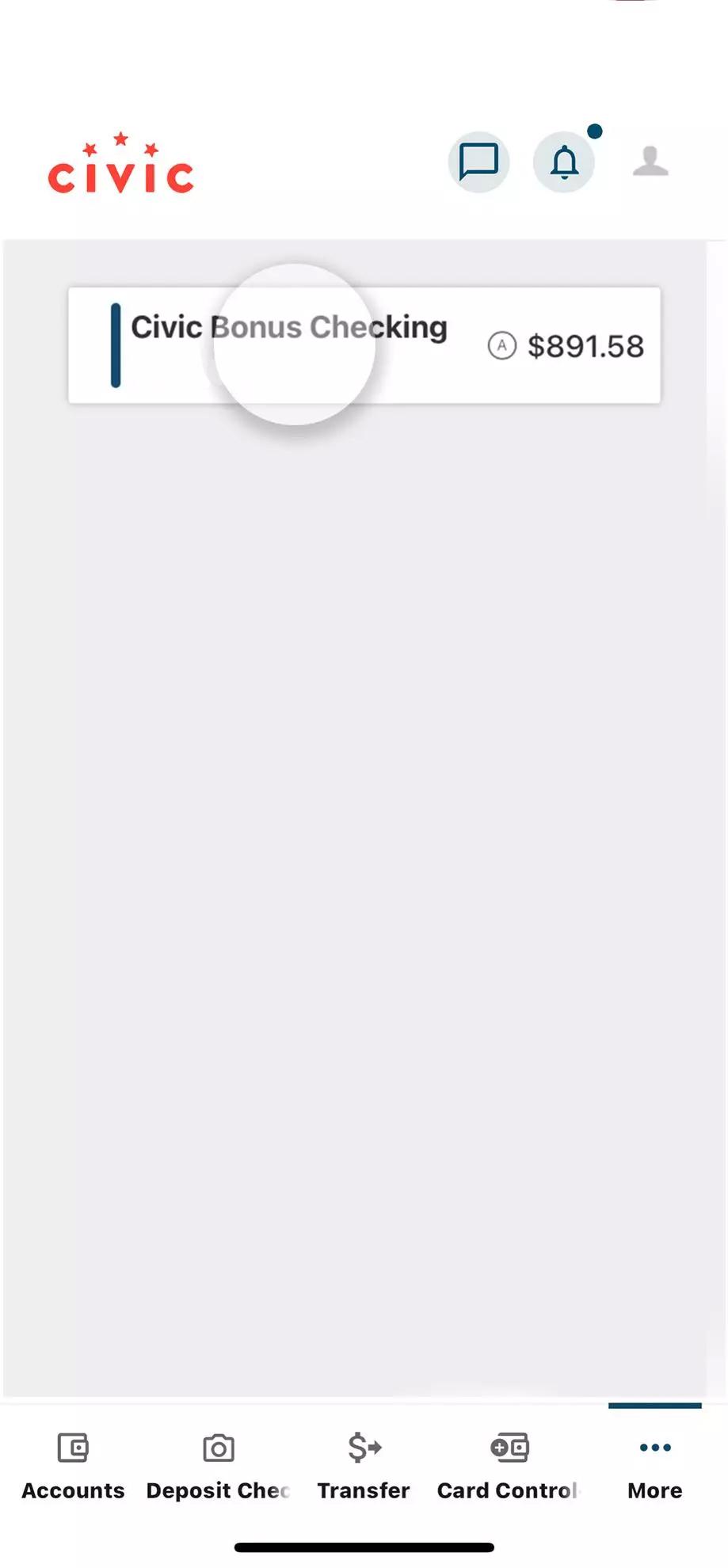Image resolution: width=728 pixels, height=1568 pixels.
Task: Tap the bottom home indicator bar
Action: tap(364, 1548)
